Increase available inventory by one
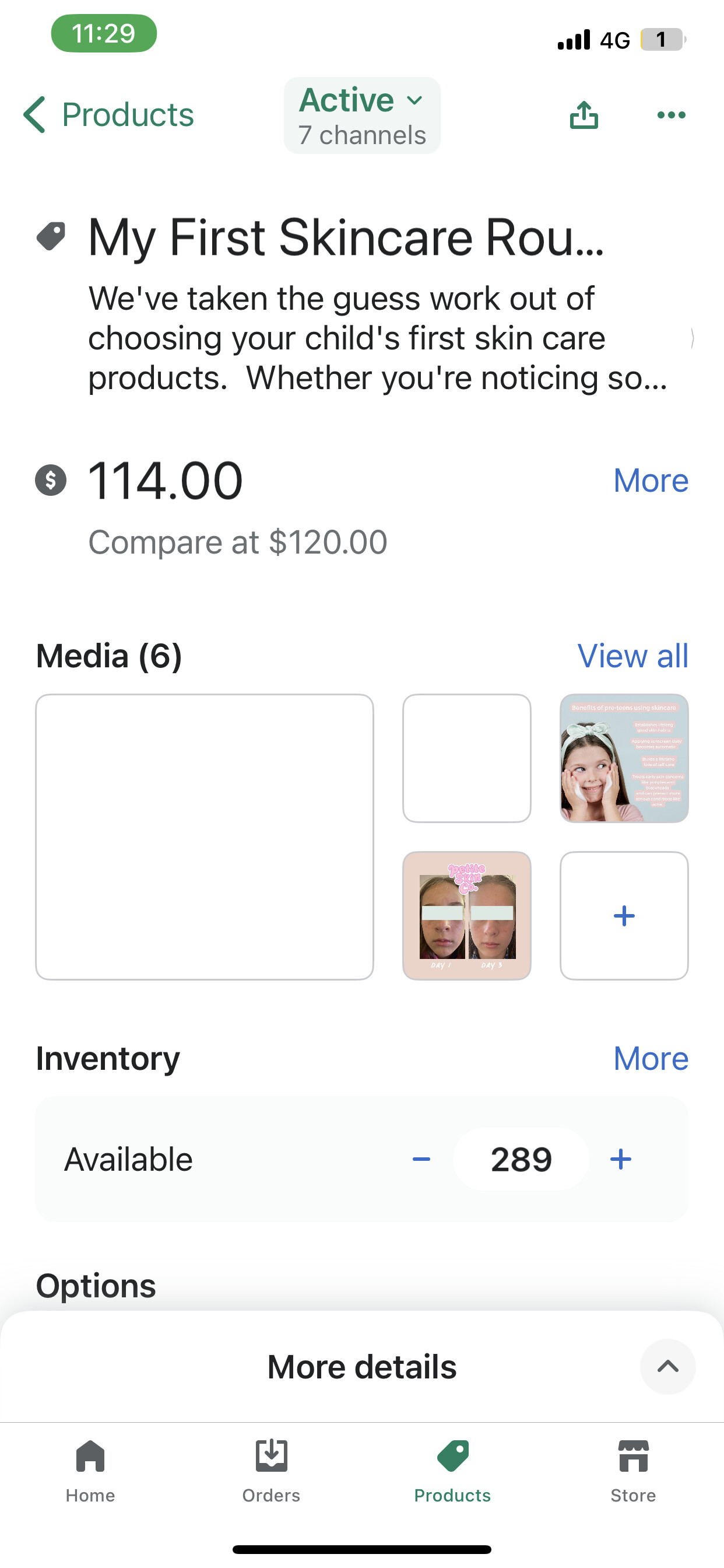Viewport: 724px width, 1568px height. [621, 1159]
